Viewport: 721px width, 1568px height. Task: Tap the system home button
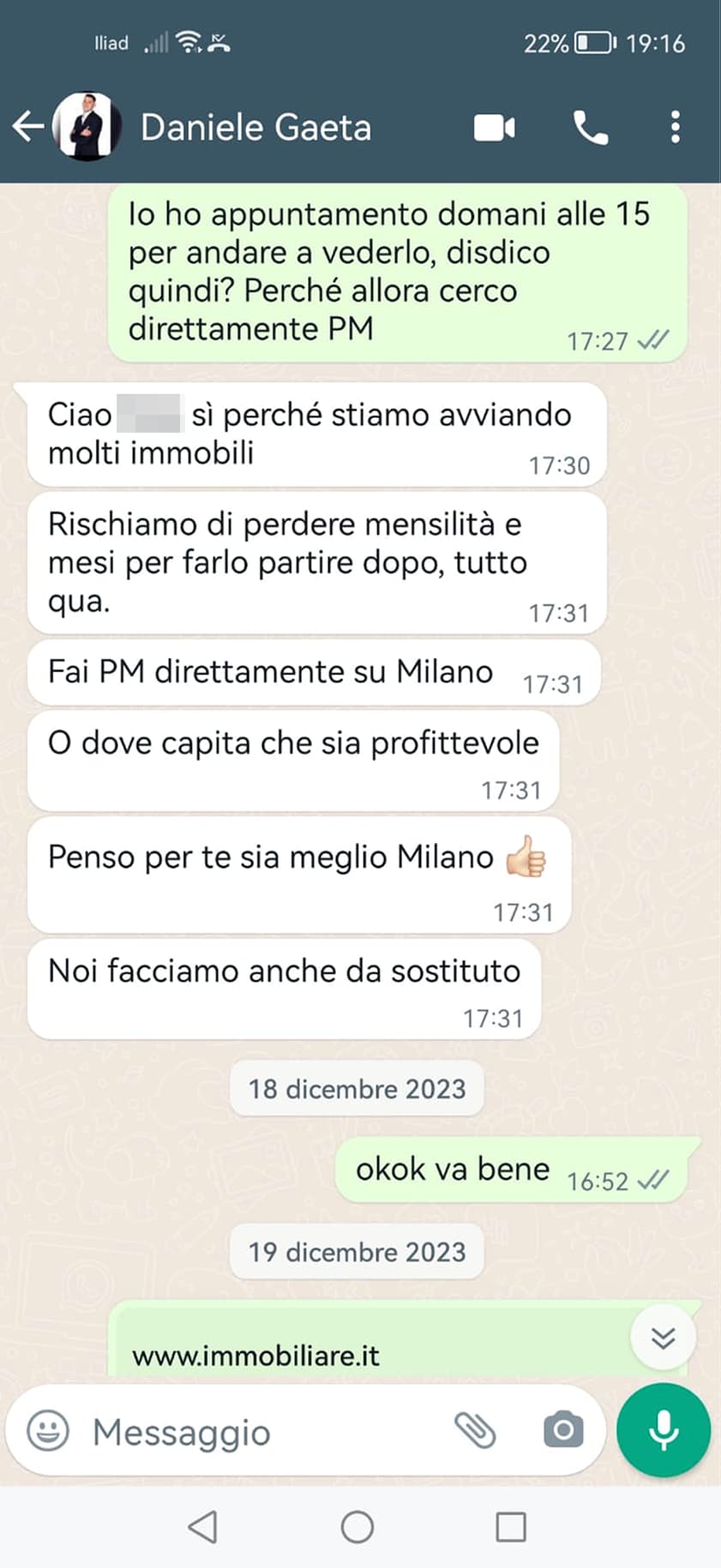[357, 1526]
